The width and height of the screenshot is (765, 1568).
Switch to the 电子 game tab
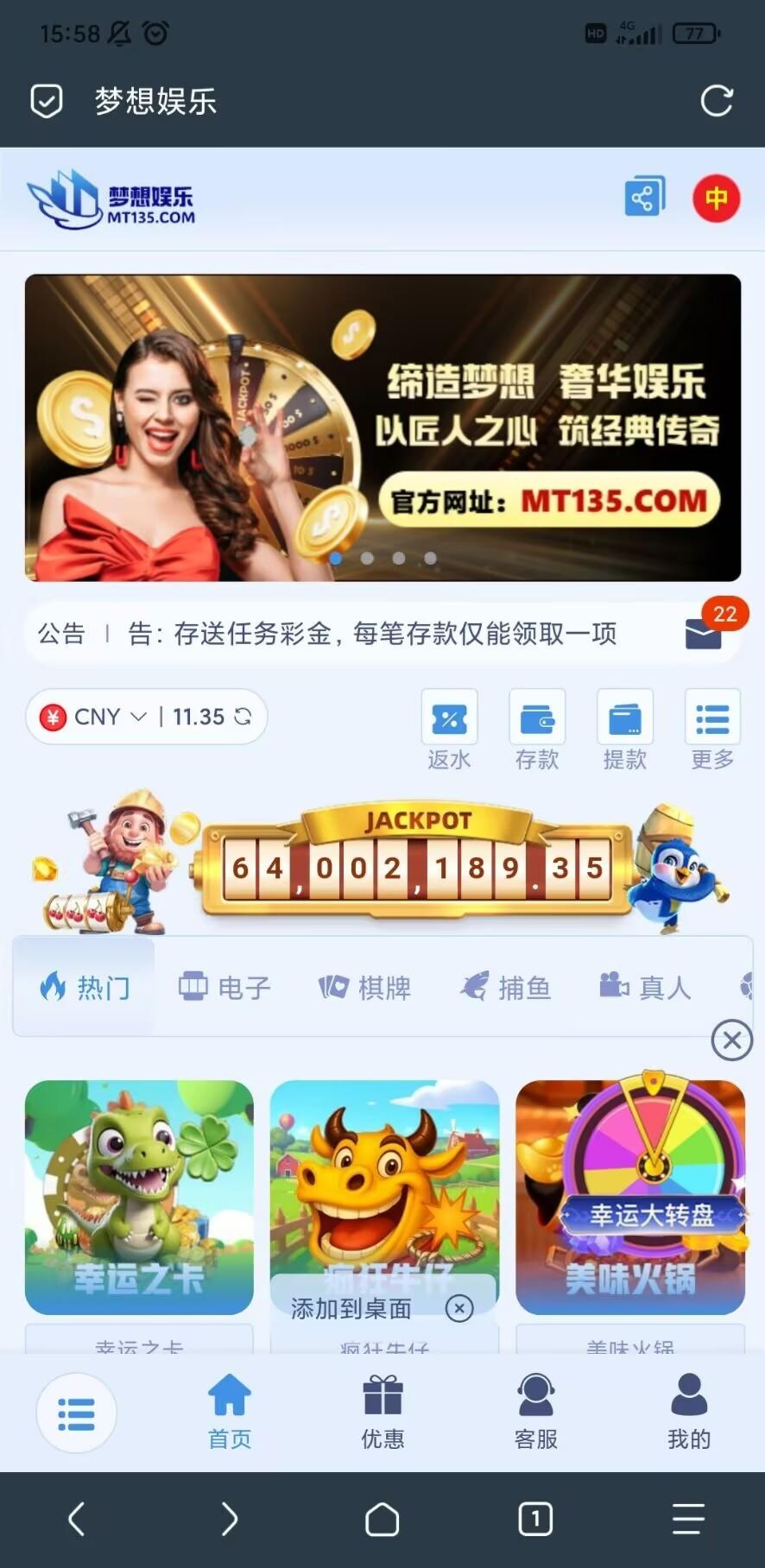click(224, 986)
